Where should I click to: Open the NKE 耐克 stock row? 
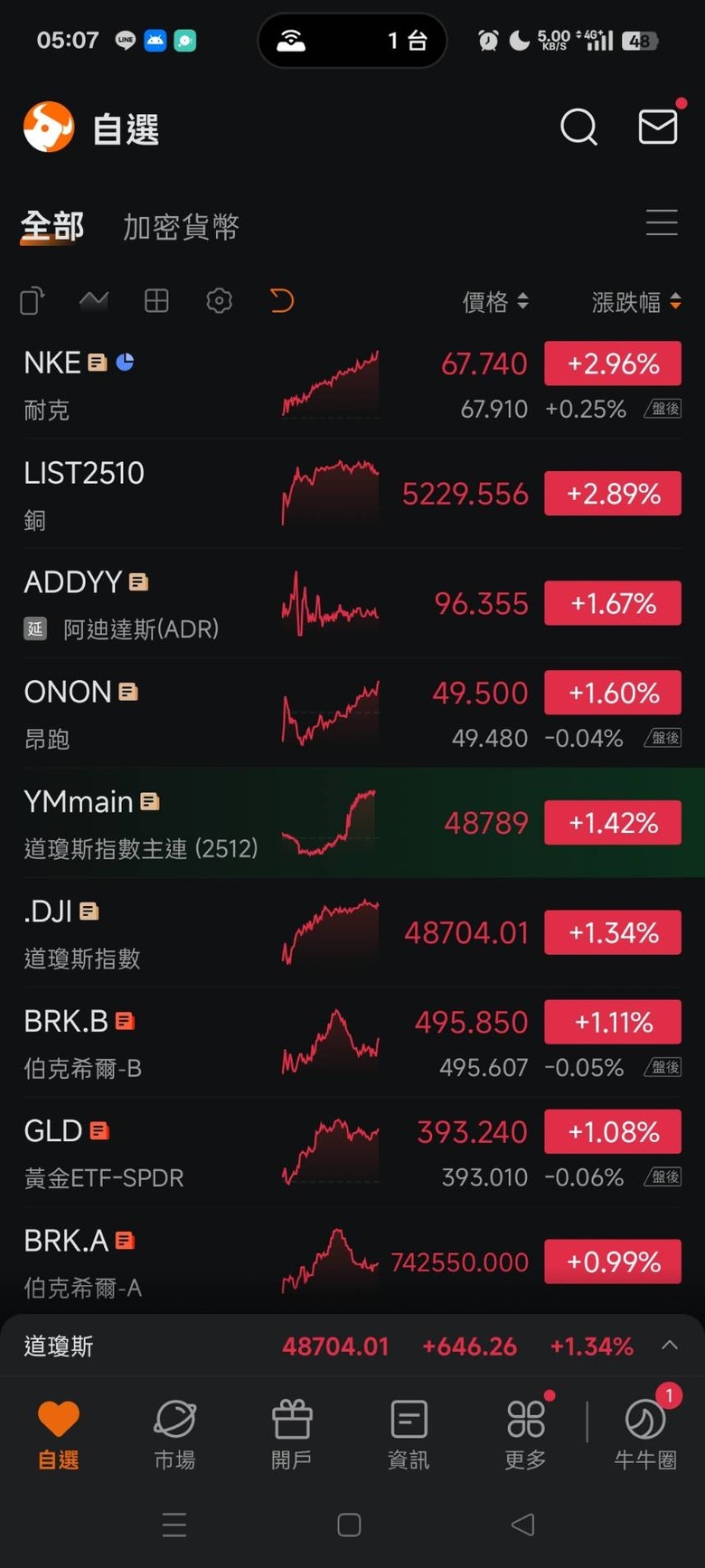coord(352,385)
